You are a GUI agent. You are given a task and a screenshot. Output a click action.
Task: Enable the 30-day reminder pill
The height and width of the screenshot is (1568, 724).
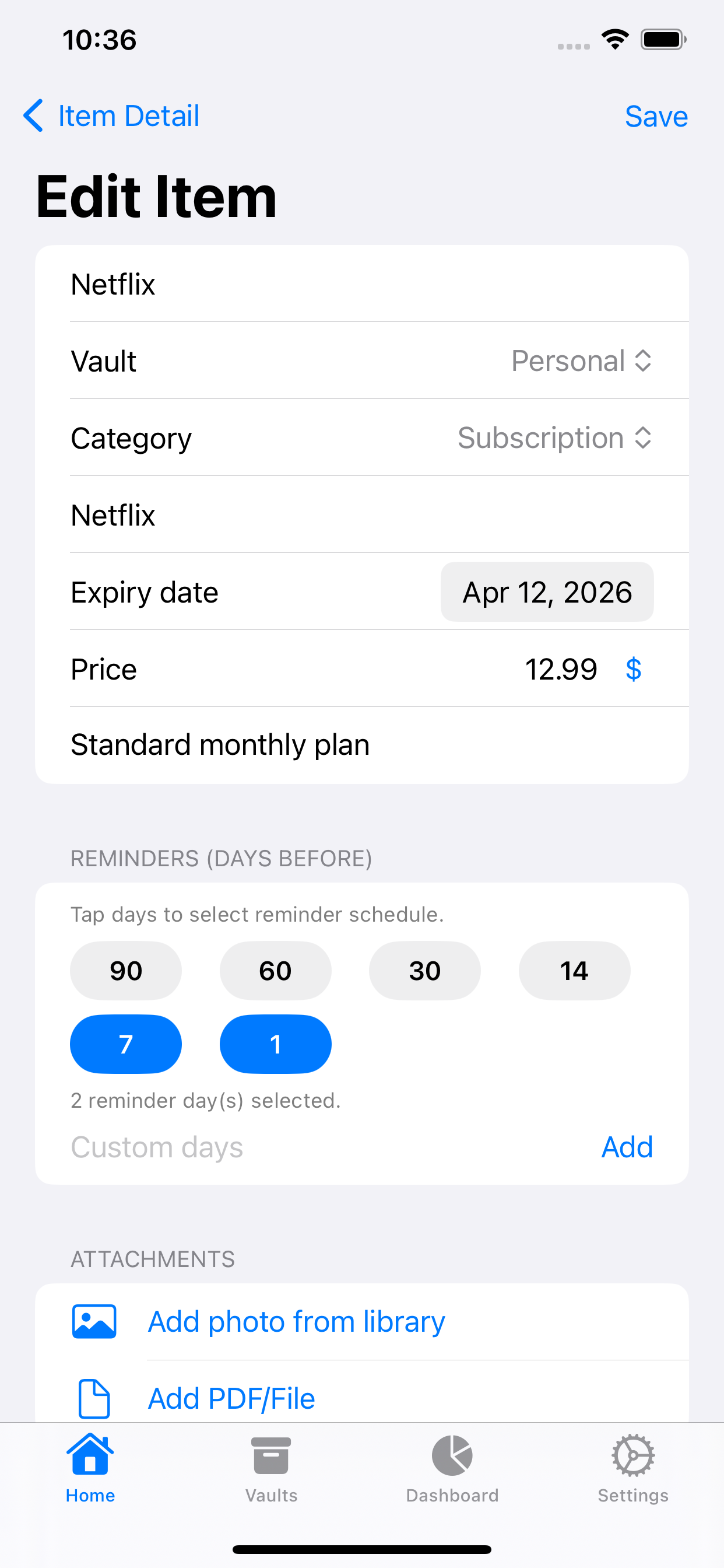coord(424,970)
